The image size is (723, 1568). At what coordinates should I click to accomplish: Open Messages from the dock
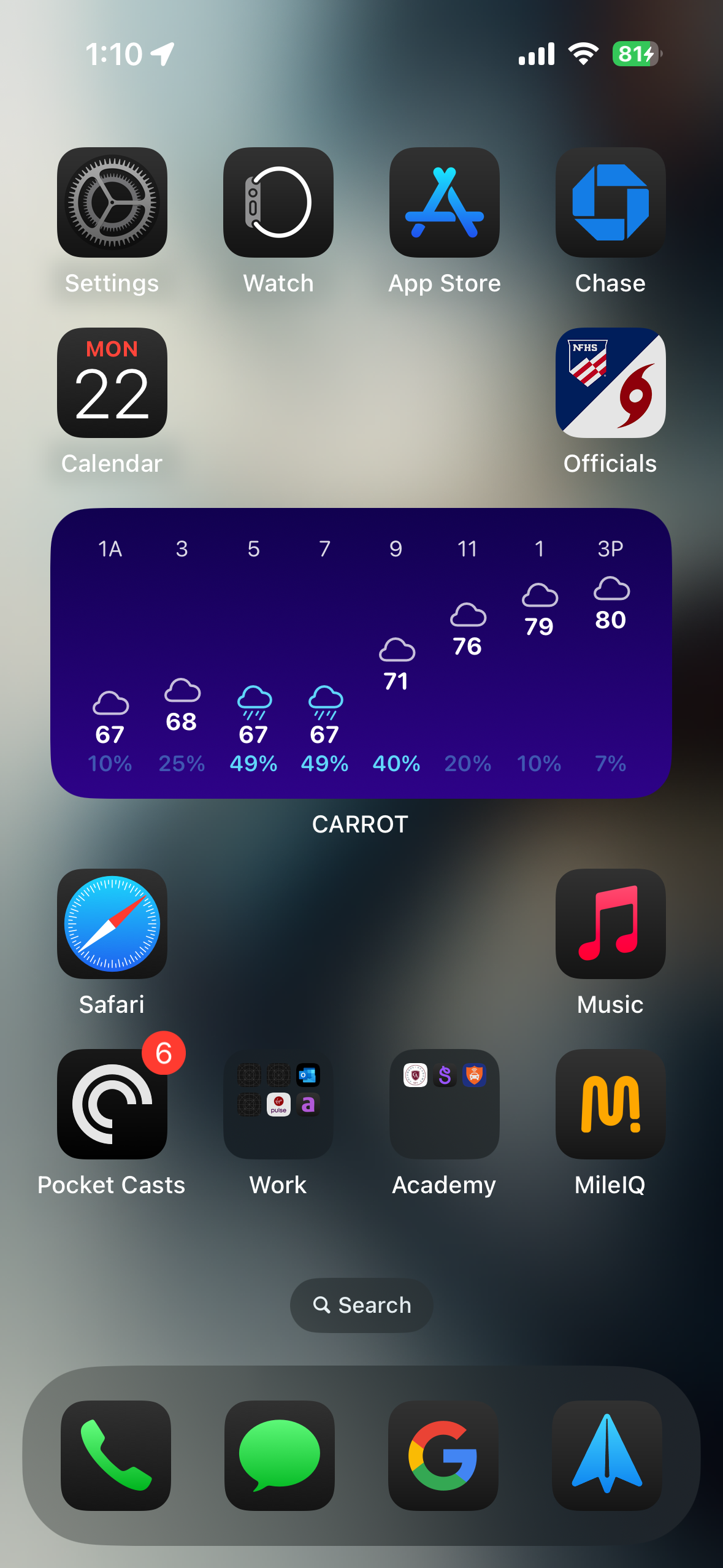point(280,1455)
